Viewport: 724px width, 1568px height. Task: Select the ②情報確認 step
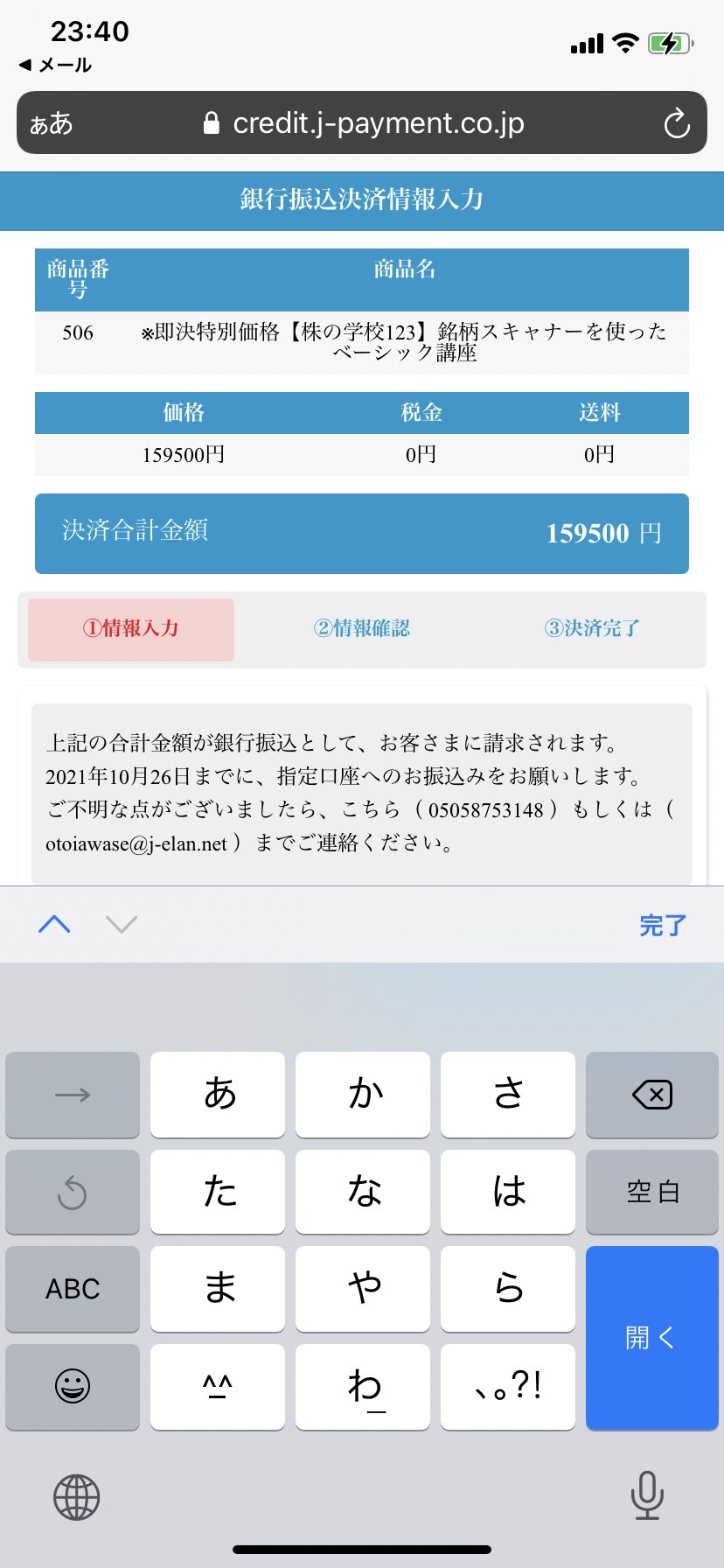362,629
